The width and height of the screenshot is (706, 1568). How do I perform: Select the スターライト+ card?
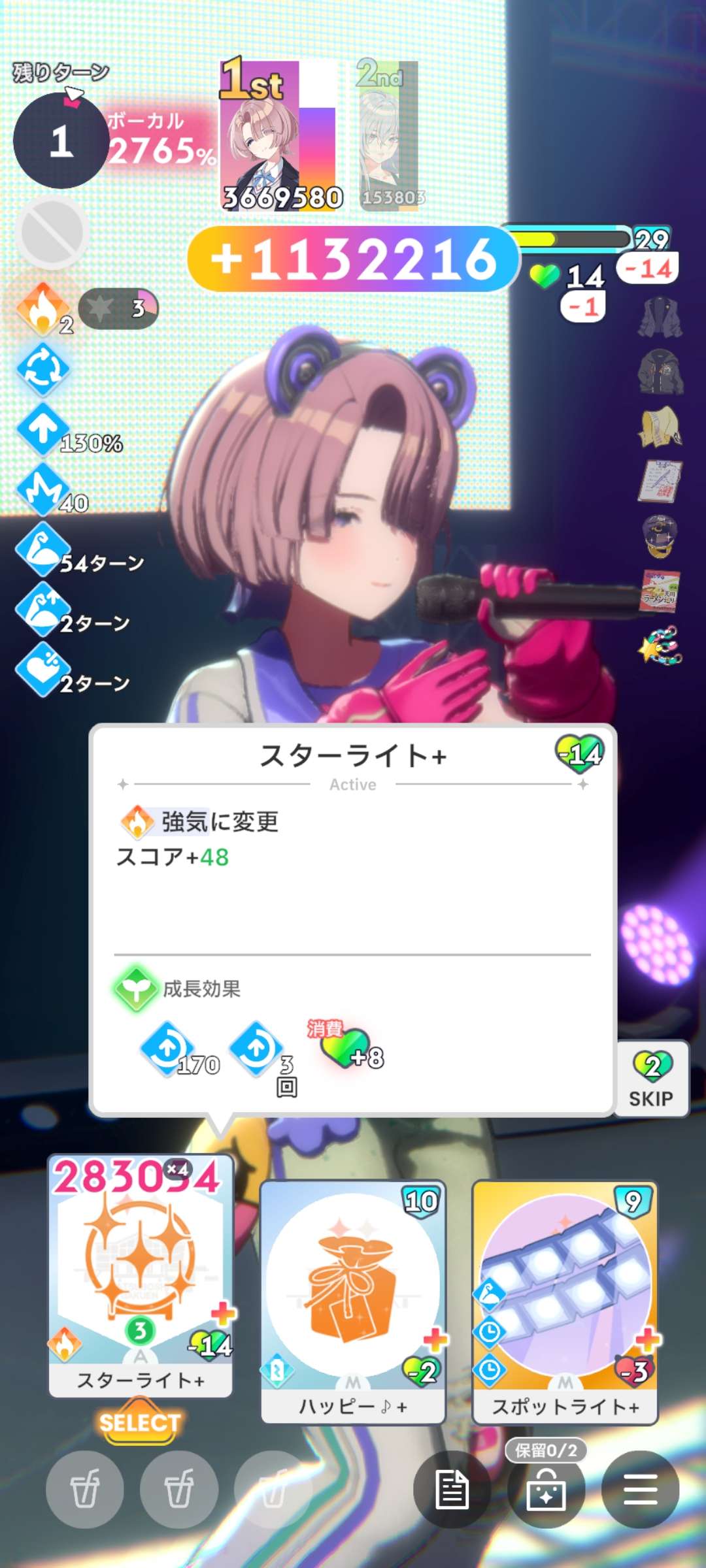(x=141, y=1275)
